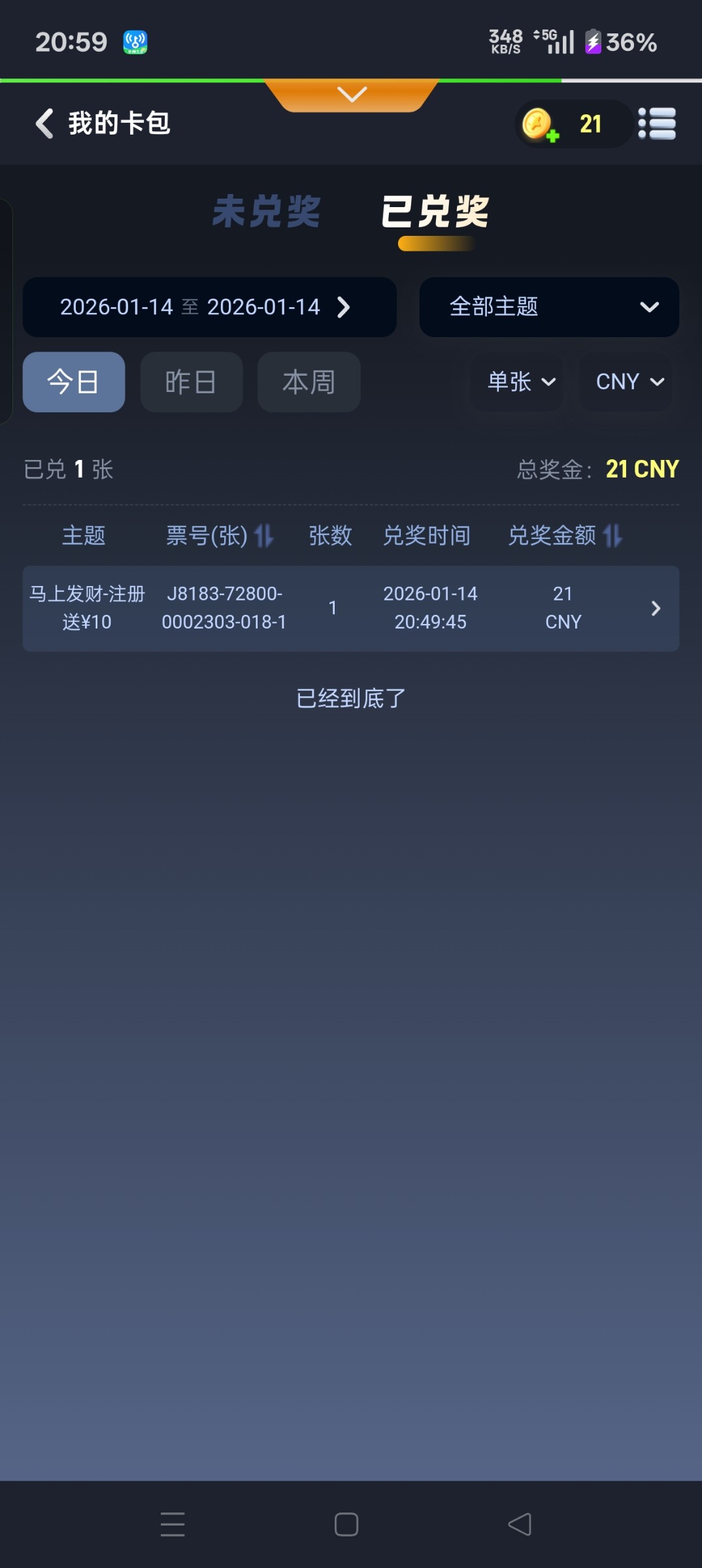The image size is (702, 1568).
Task: Tap the arrow next to the date range
Action: tap(344, 307)
